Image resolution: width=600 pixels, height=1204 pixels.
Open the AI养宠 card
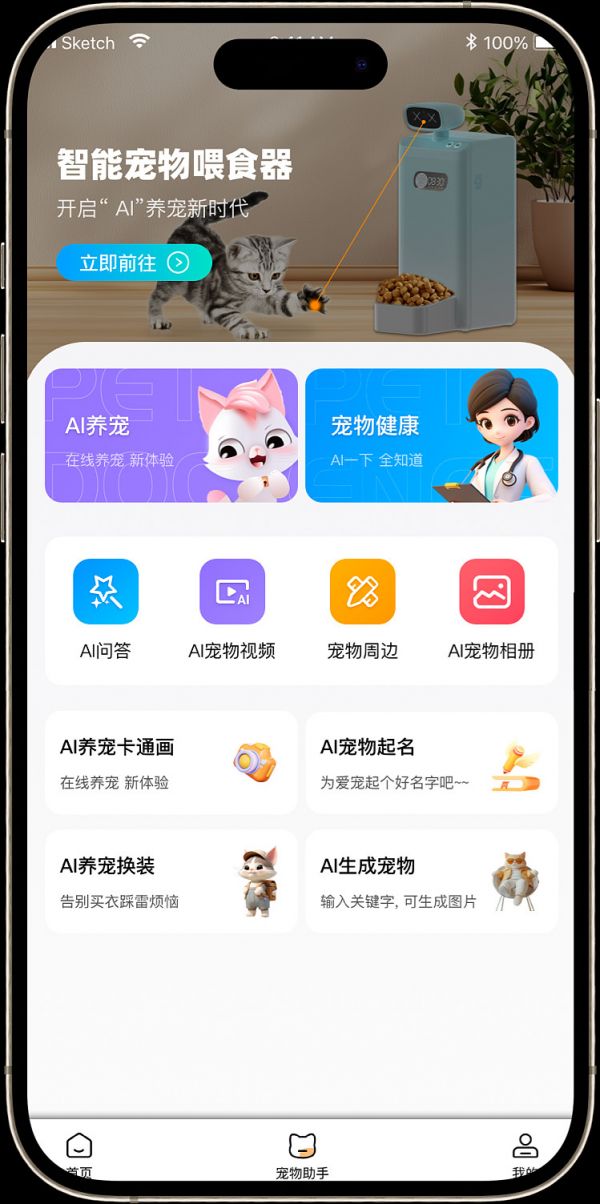coord(171,435)
